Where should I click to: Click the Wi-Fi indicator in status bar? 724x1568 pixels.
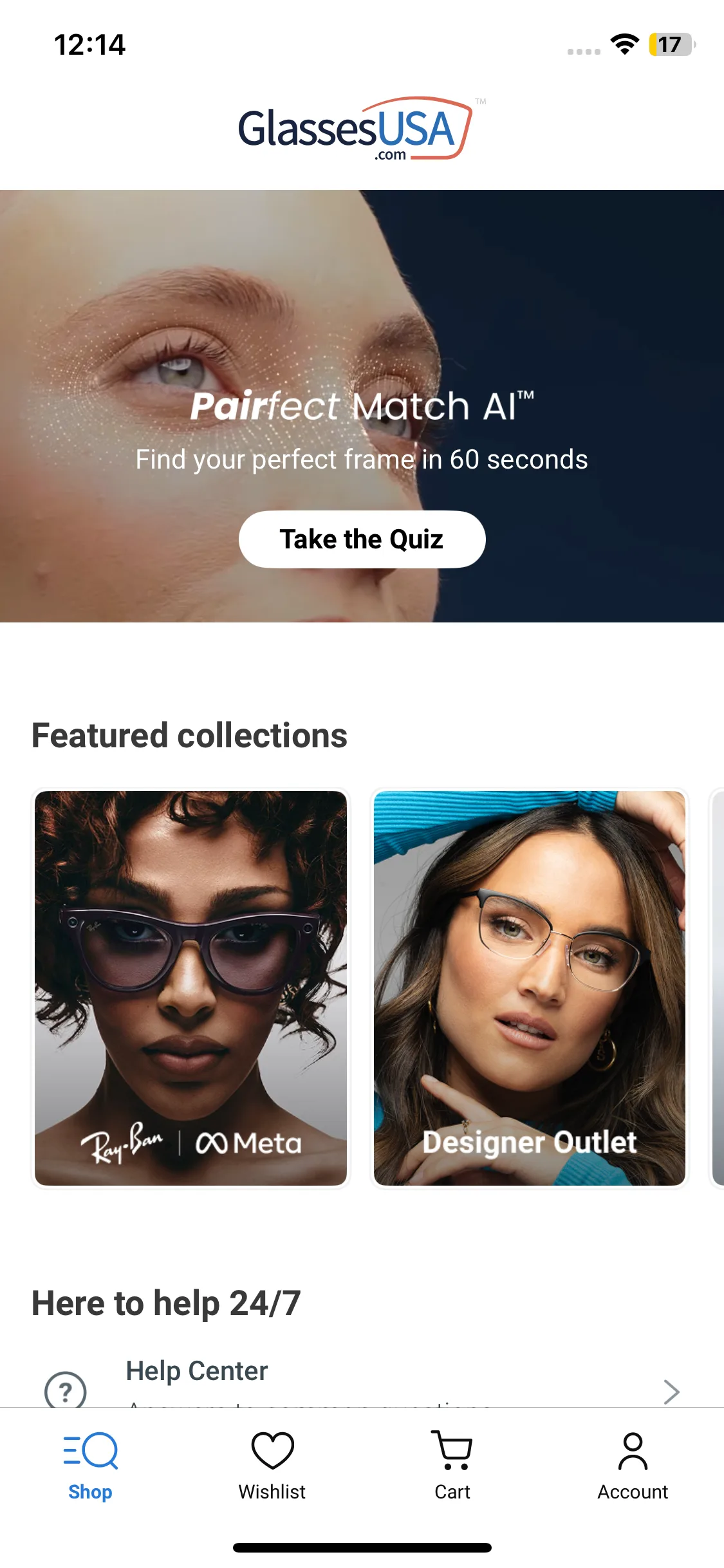[622, 44]
